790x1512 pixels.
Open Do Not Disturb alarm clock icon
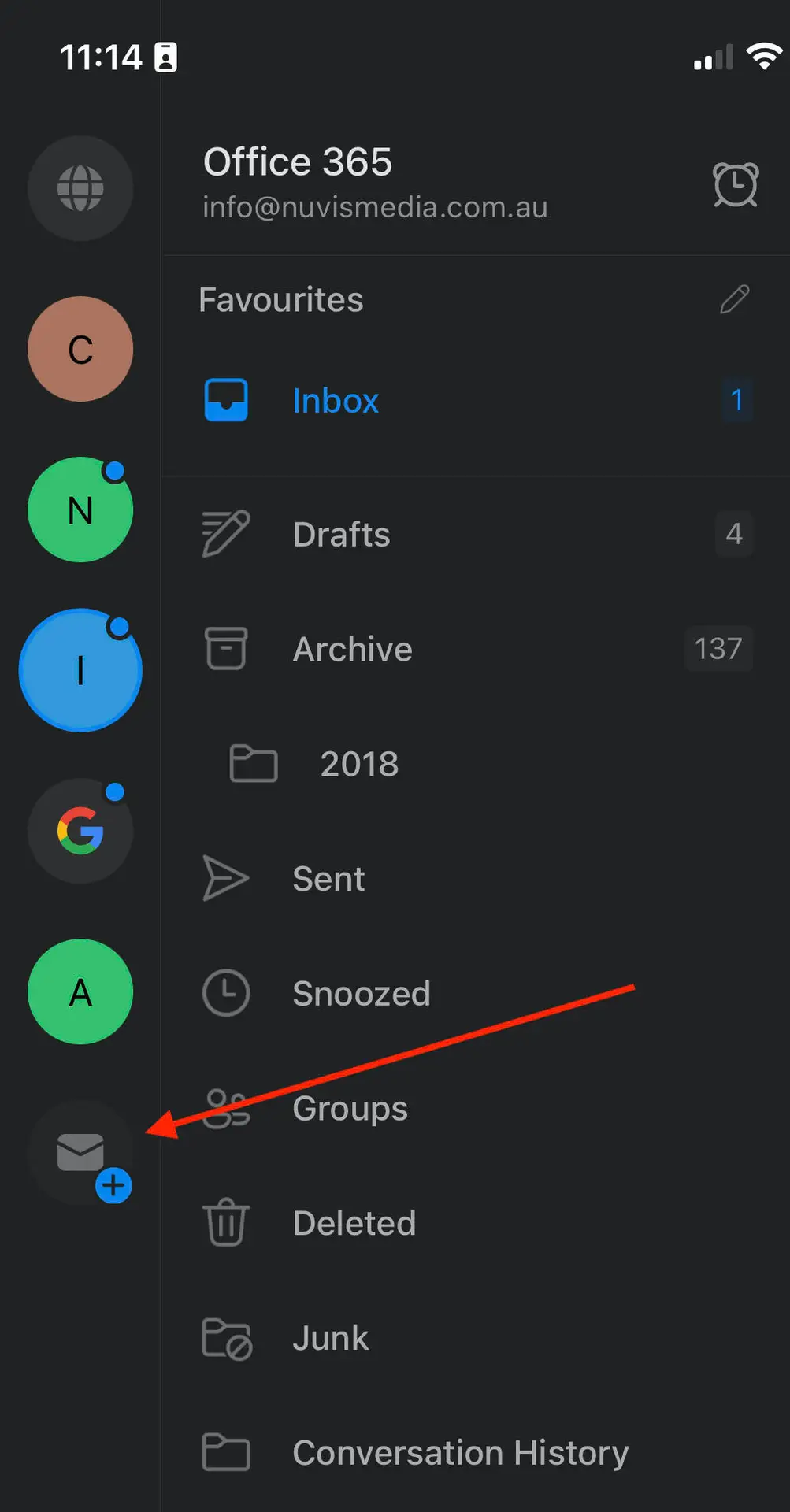735,185
